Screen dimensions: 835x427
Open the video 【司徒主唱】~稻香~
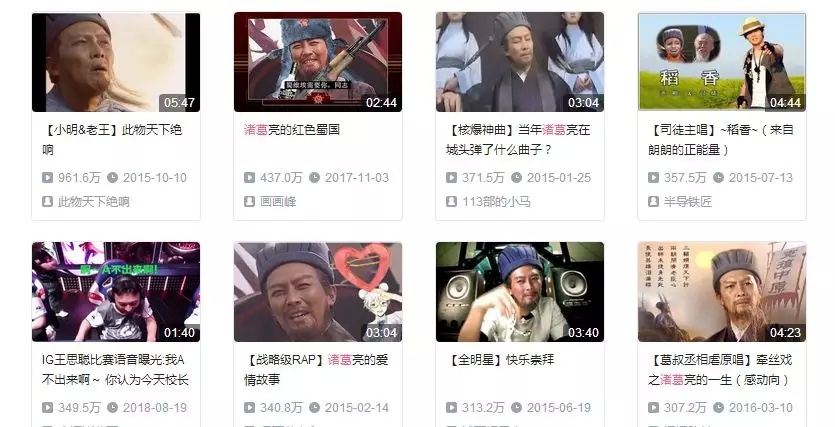721,62
